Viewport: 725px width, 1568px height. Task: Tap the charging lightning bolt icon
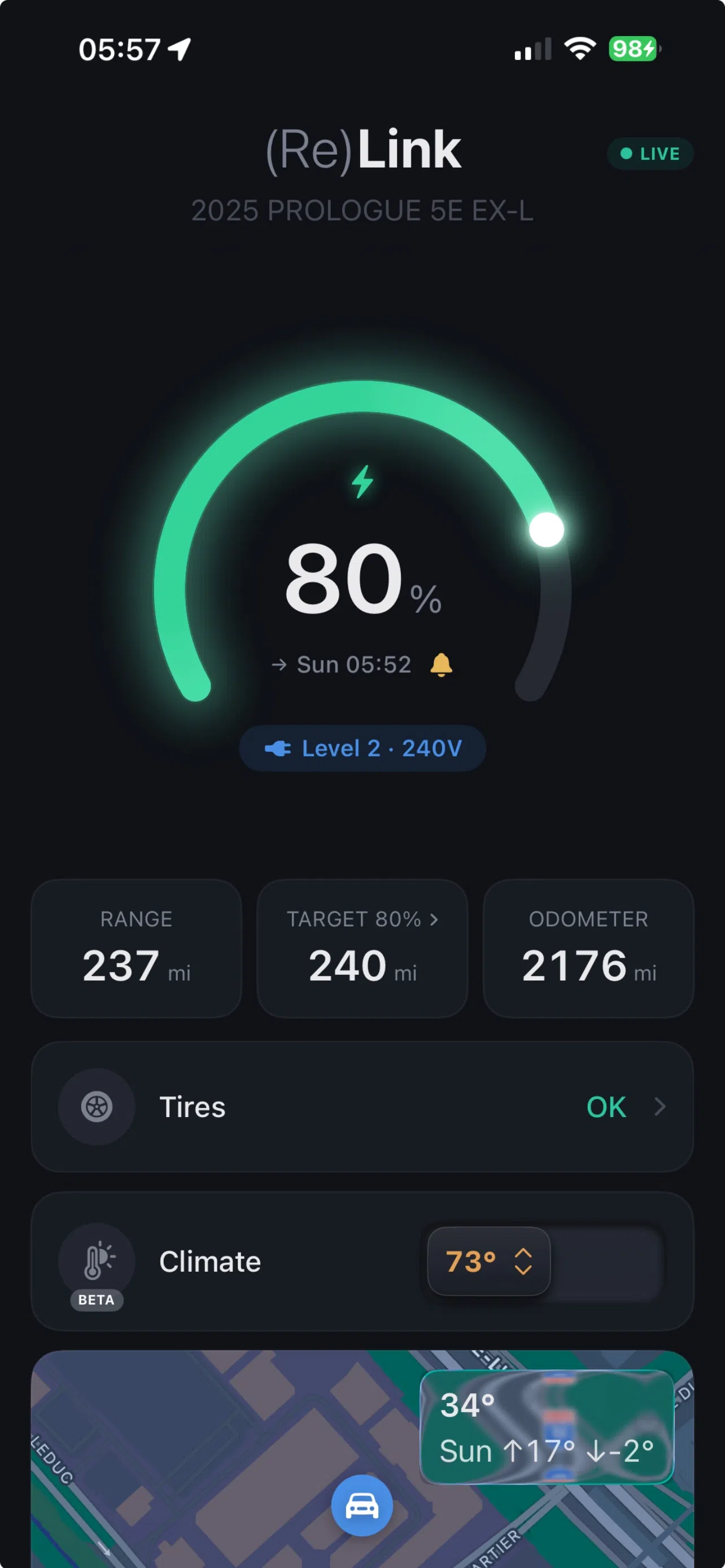click(363, 483)
